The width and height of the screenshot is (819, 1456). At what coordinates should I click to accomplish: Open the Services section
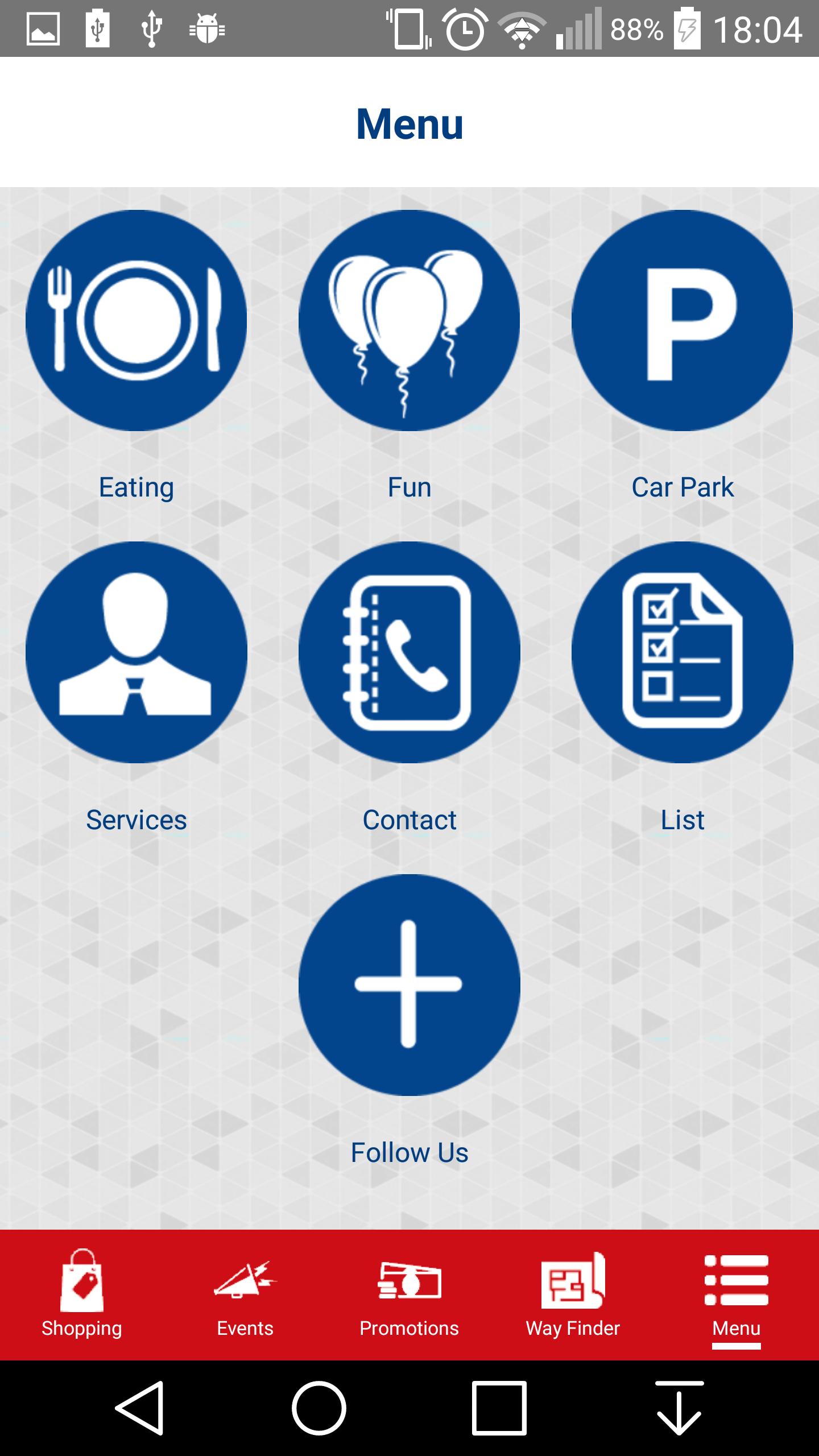pyautogui.click(x=136, y=652)
